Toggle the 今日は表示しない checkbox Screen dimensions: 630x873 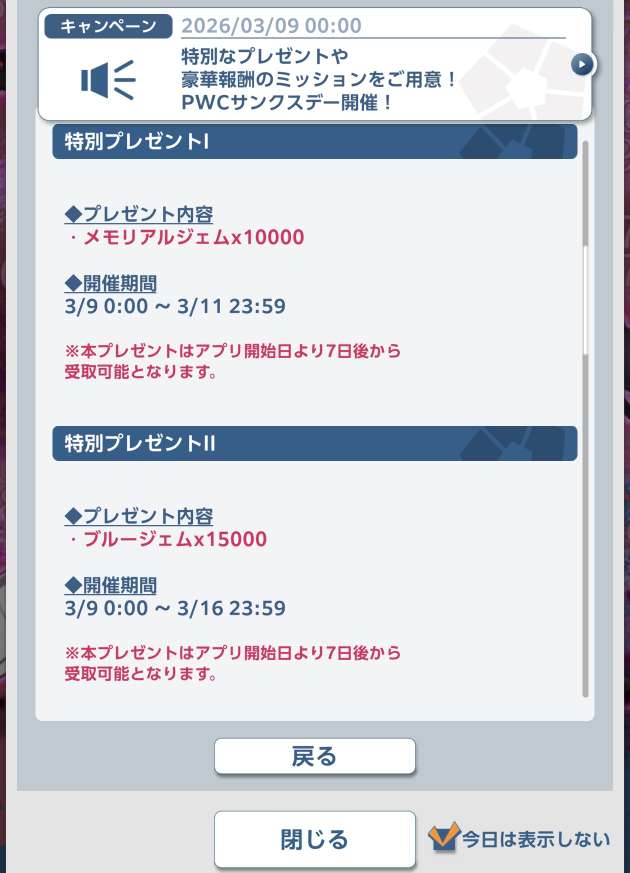click(443, 838)
